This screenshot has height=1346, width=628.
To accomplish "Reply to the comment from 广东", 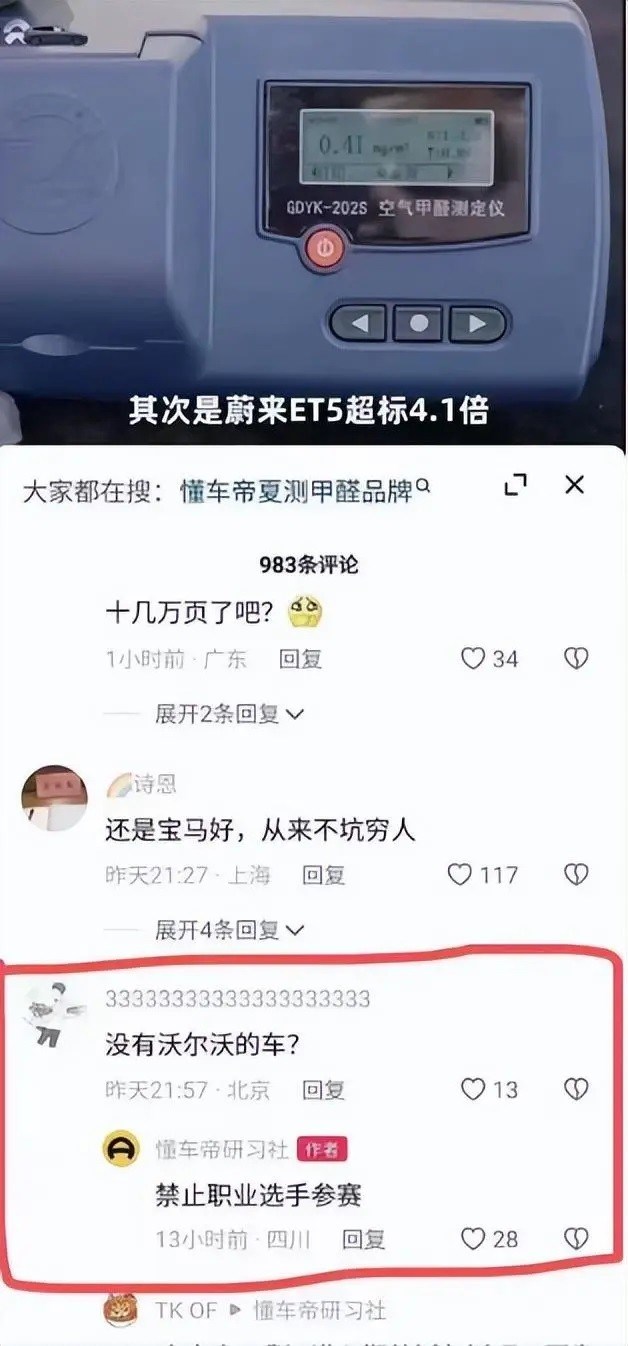I will click(300, 659).
